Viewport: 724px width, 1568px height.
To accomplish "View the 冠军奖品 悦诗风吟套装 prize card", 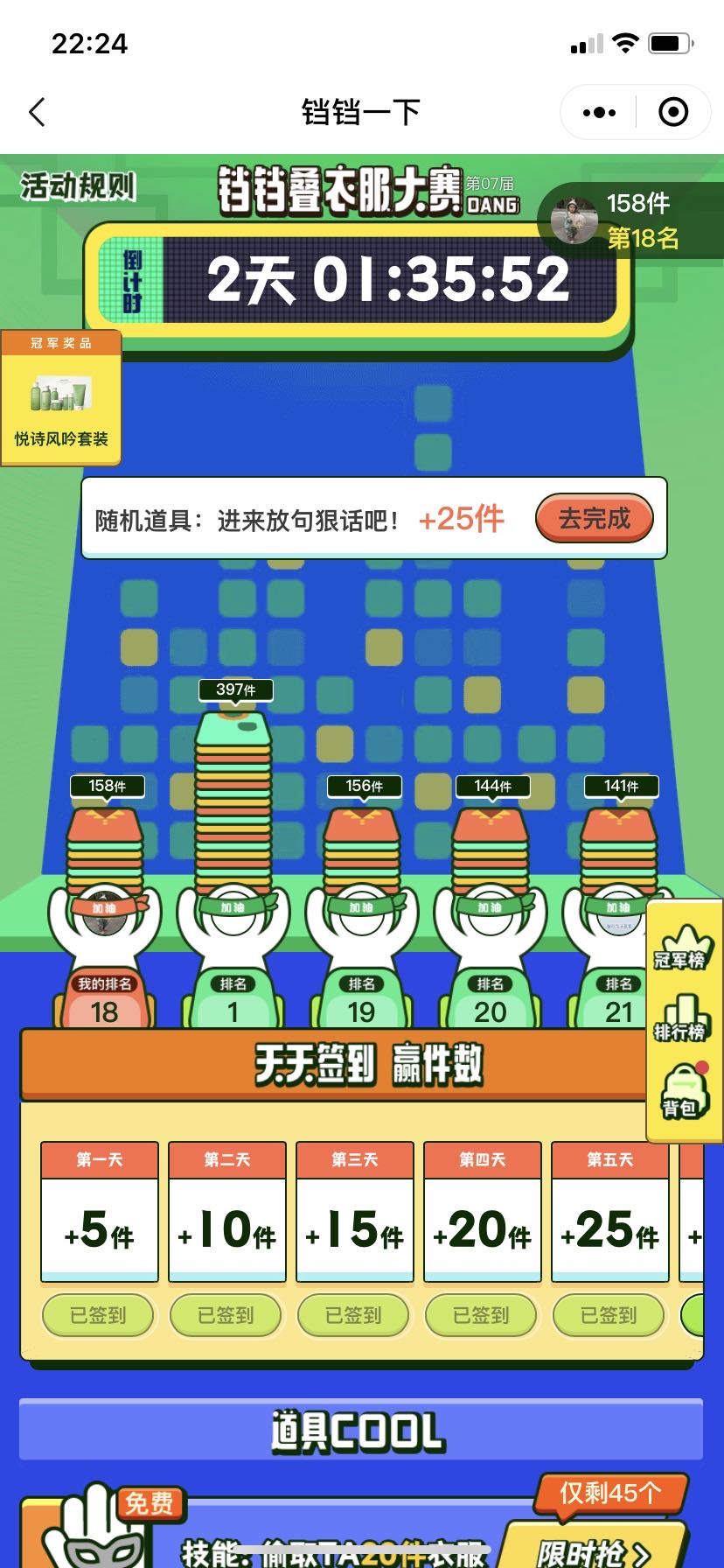I will 60,399.
